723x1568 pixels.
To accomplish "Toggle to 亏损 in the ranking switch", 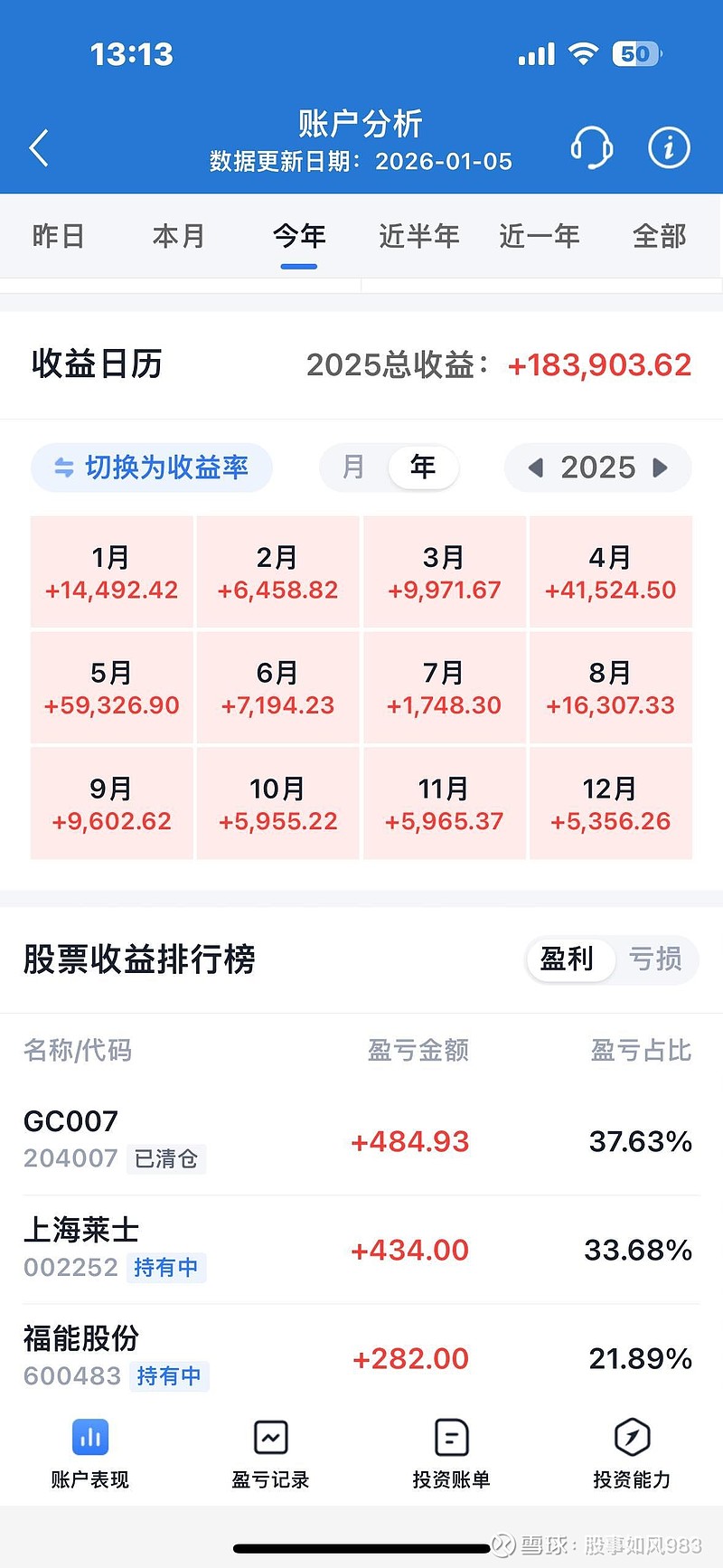I will click(655, 960).
